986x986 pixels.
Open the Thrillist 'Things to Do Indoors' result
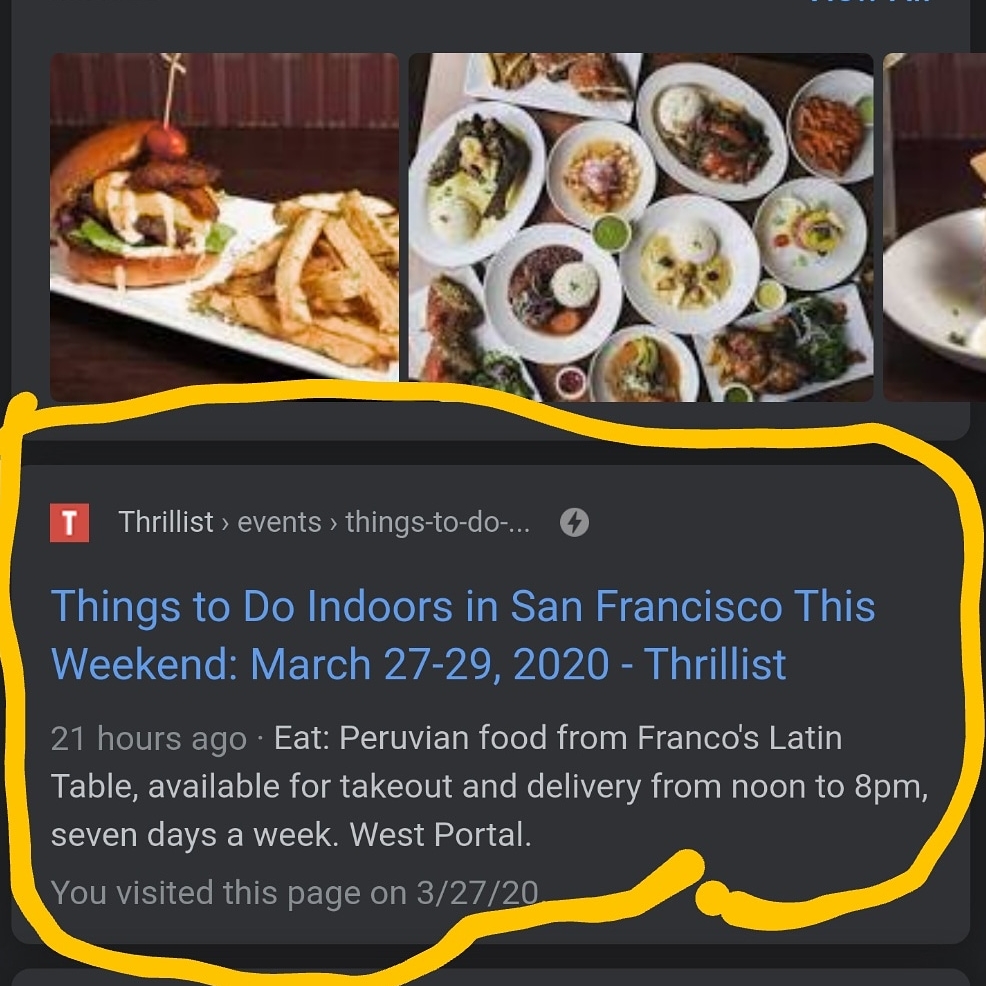(x=462, y=635)
